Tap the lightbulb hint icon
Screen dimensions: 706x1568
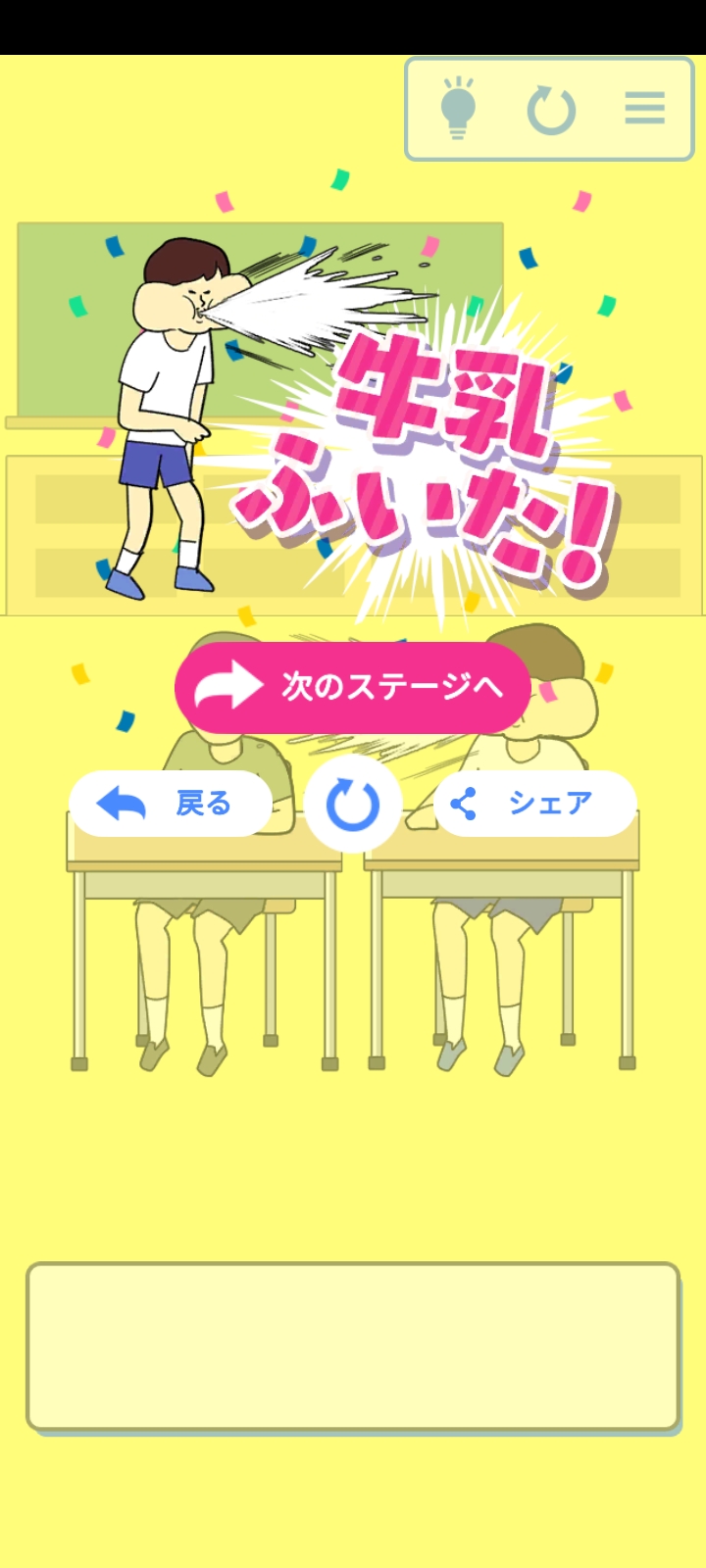click(458, 108)
